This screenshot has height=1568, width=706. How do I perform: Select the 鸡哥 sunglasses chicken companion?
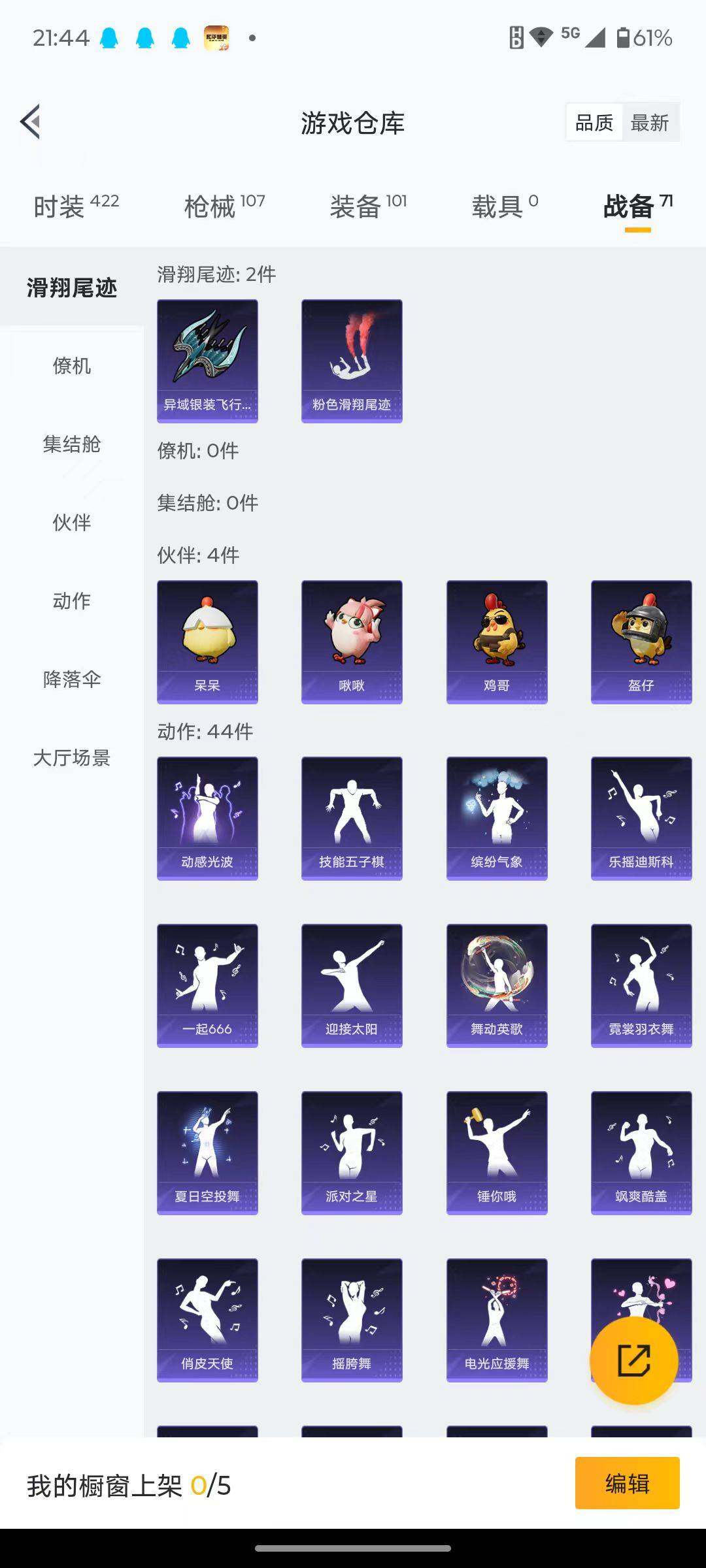pyautogui.click(x=497, y=640)
